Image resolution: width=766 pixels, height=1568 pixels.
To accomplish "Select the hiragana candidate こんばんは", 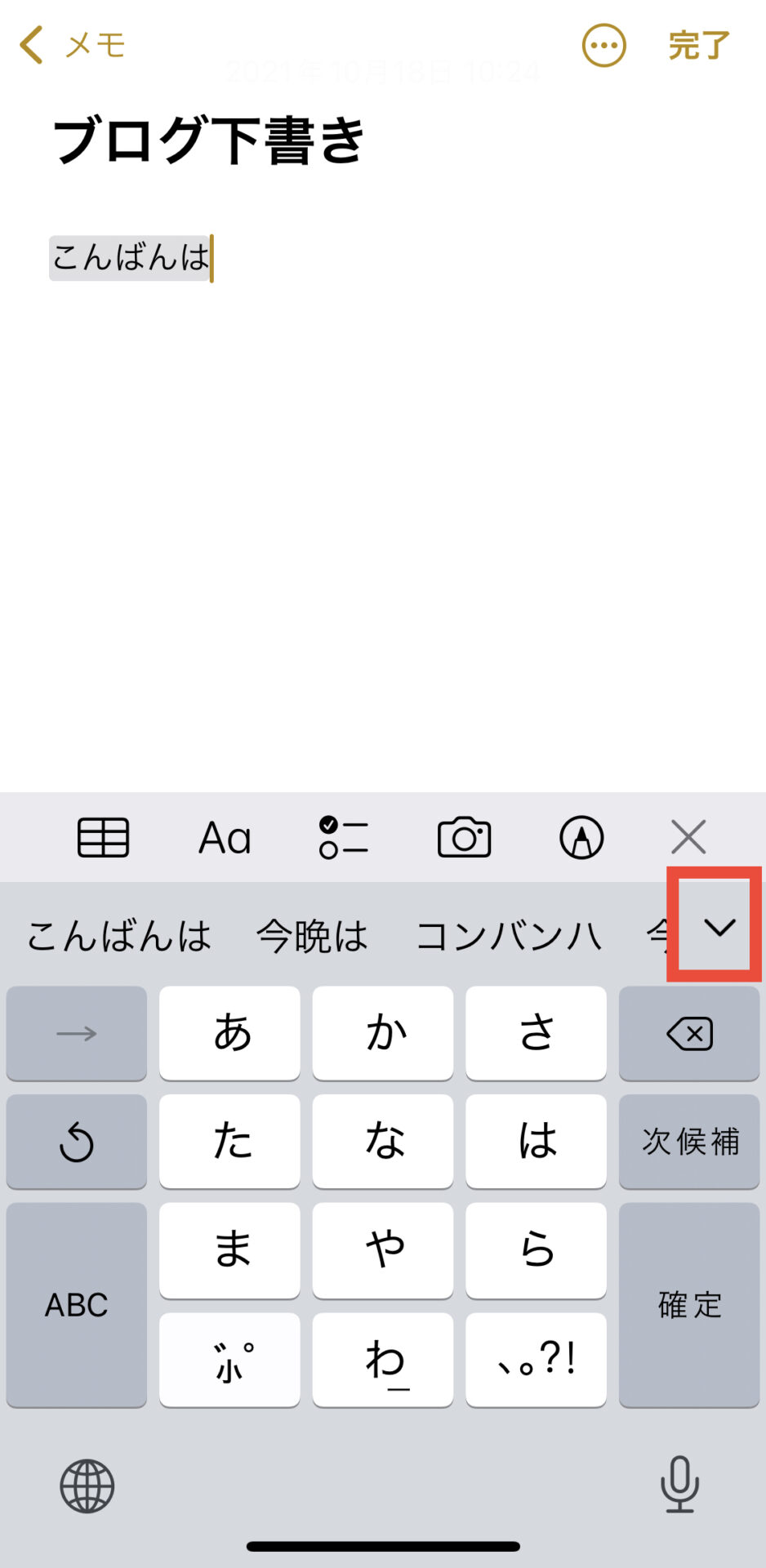I will 119,936.
